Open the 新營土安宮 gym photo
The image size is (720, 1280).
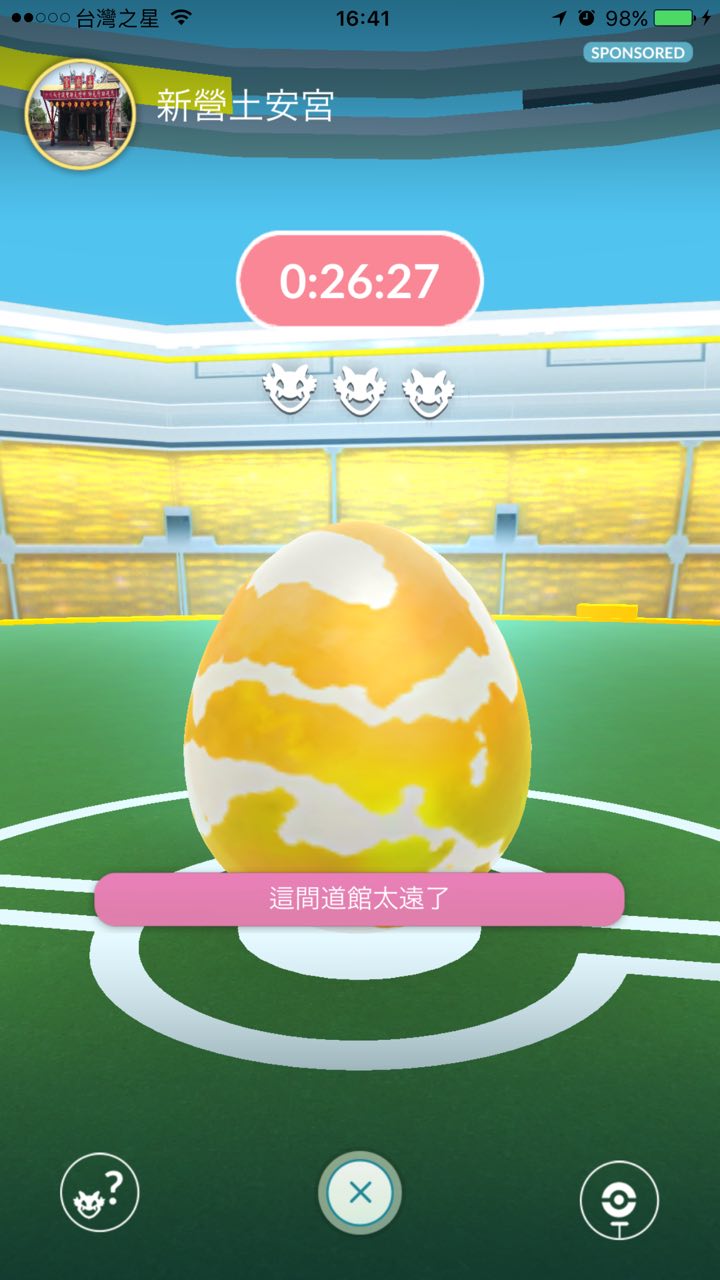point(80,113)
